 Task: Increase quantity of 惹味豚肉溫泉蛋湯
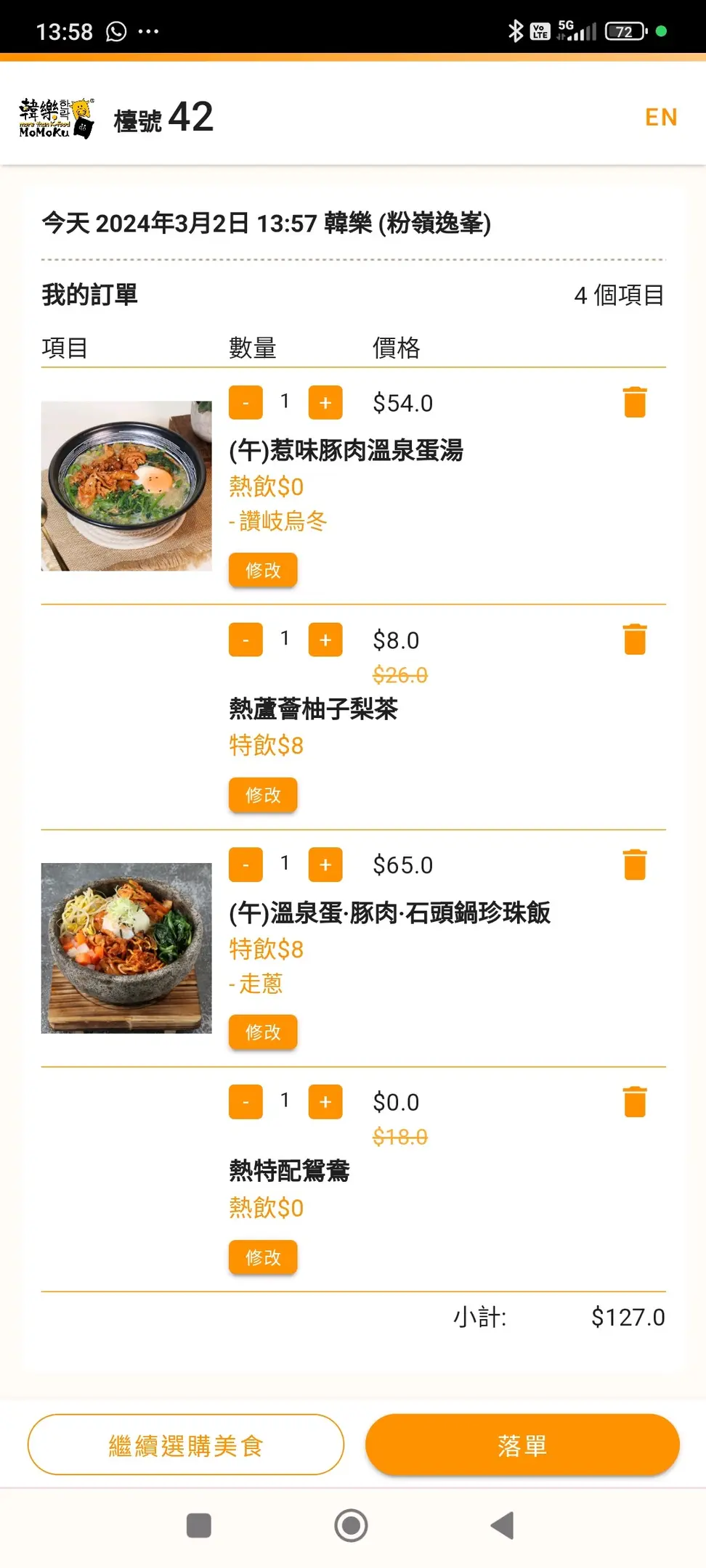coord(325,403)
